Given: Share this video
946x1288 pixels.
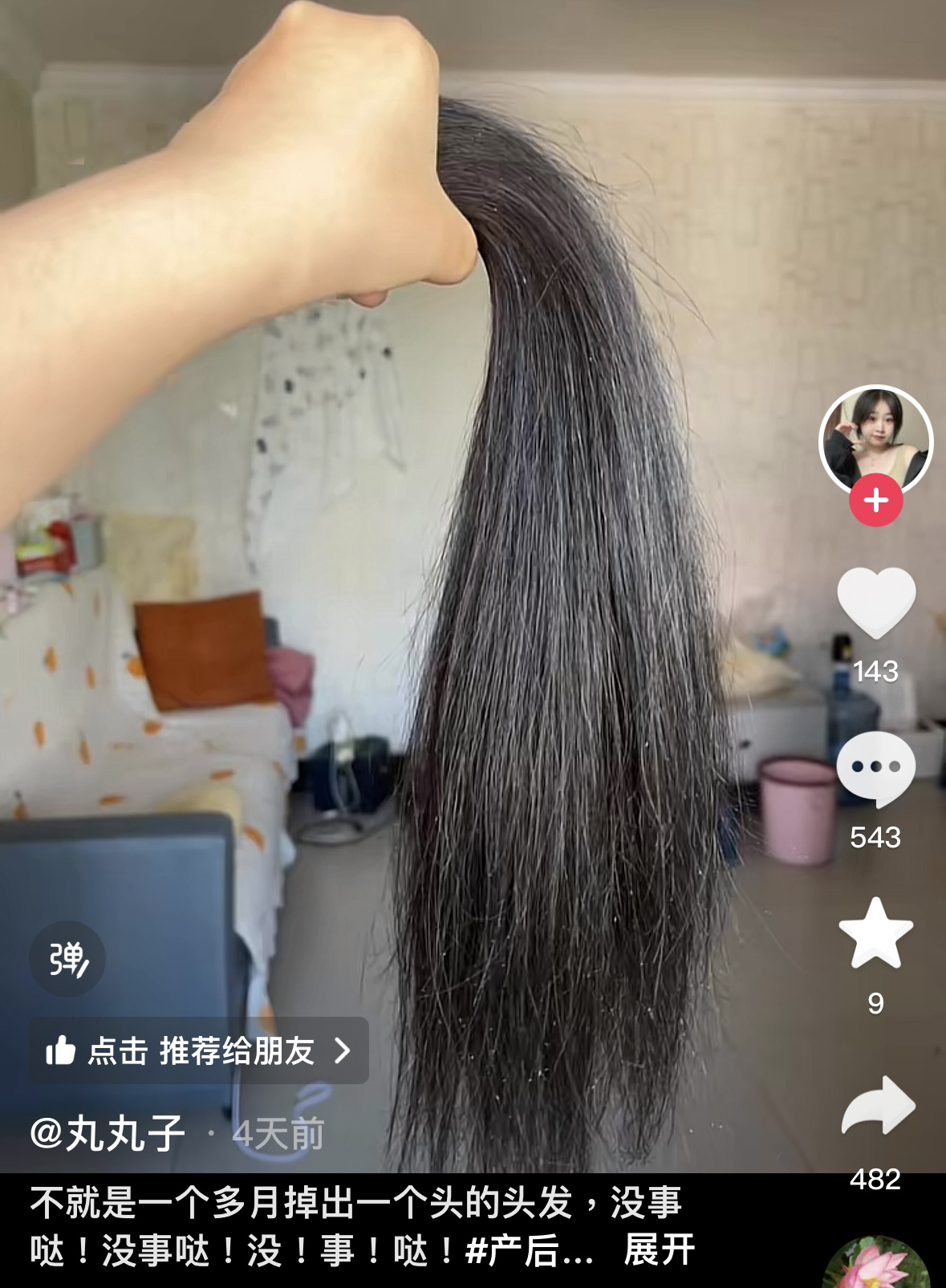Looking at the screenshot, I should [877, 1106].
